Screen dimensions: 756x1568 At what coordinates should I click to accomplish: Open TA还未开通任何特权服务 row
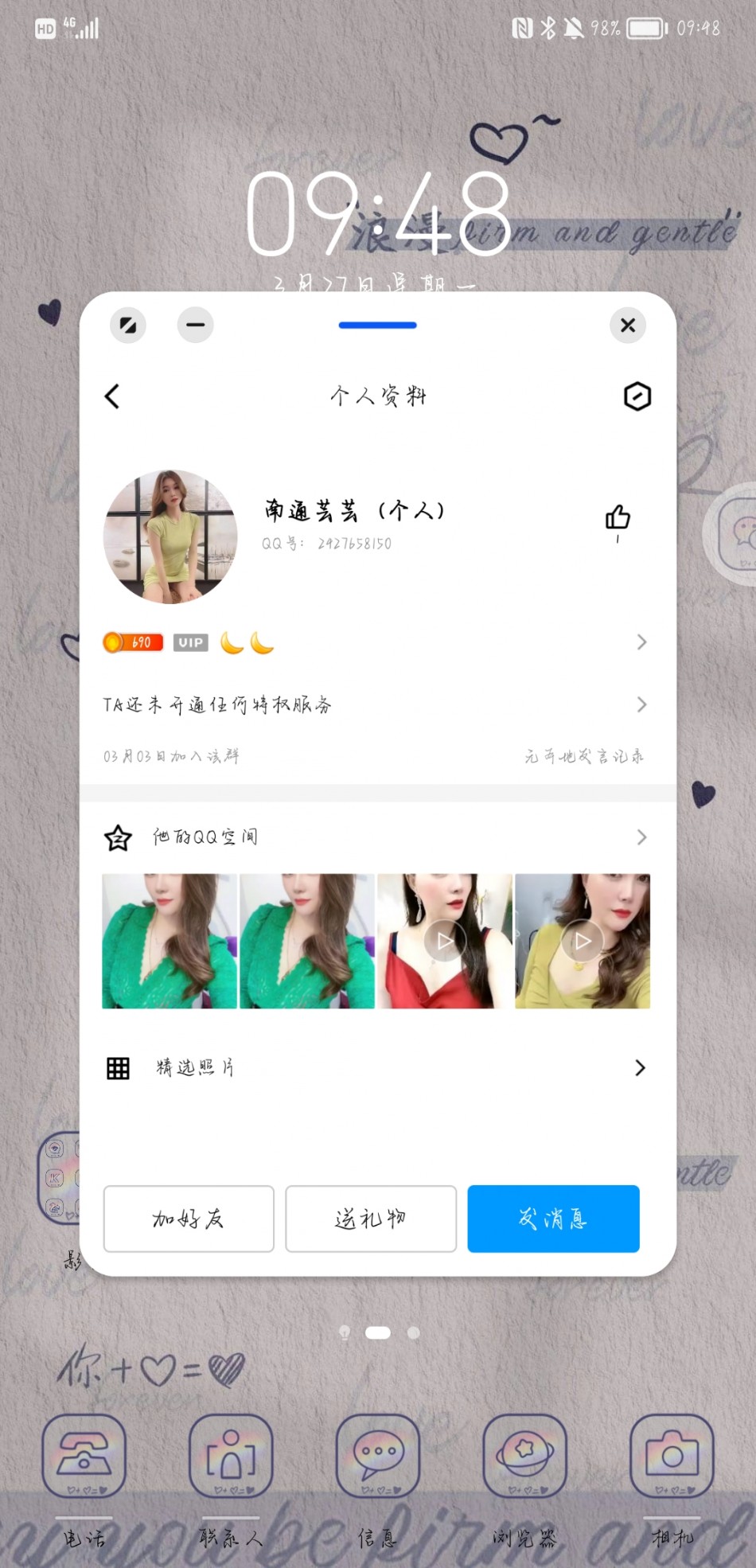pyautogui.click(x=374, y=704)
